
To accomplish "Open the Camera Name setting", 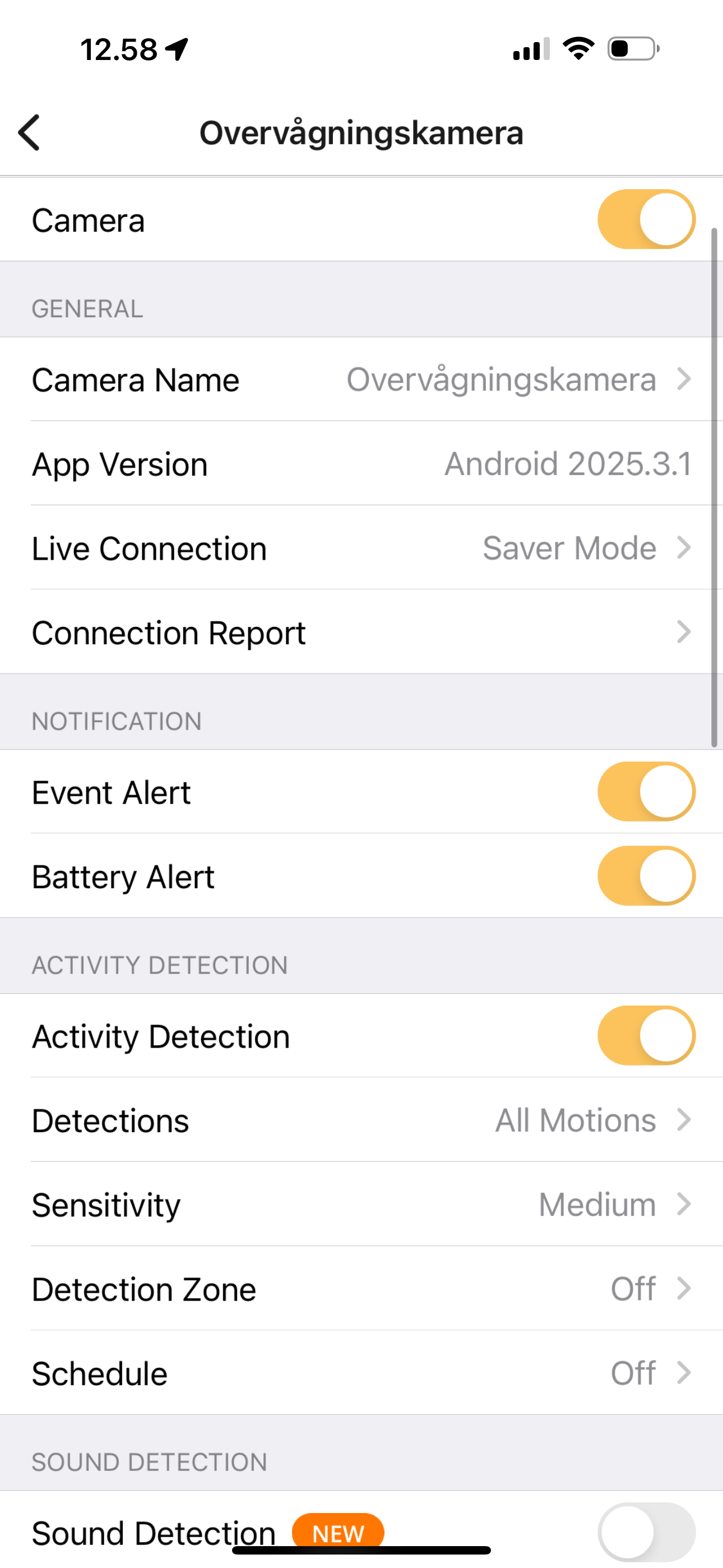I will (x=361, y=380).
